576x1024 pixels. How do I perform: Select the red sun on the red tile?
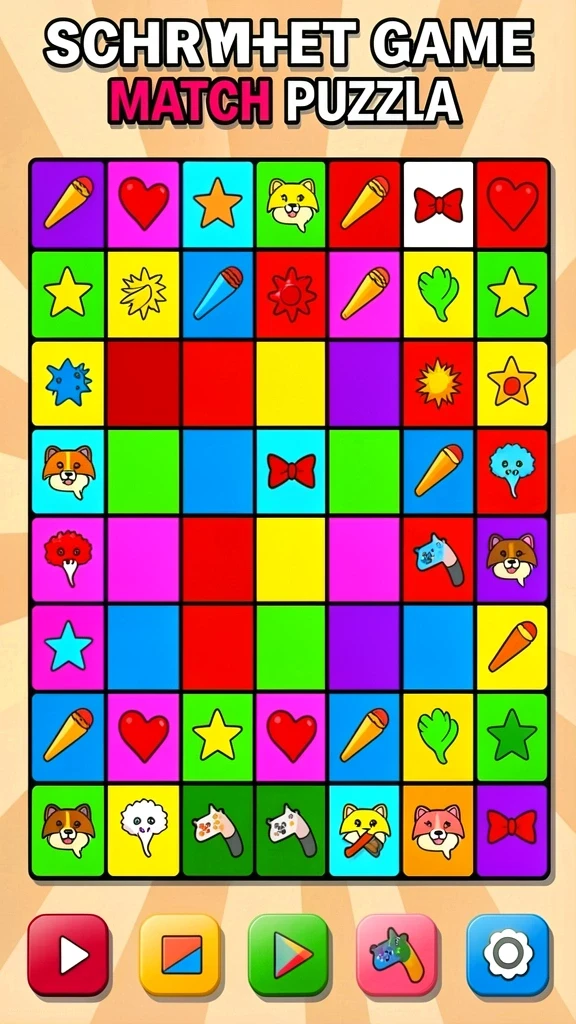[x=291, y=294]
